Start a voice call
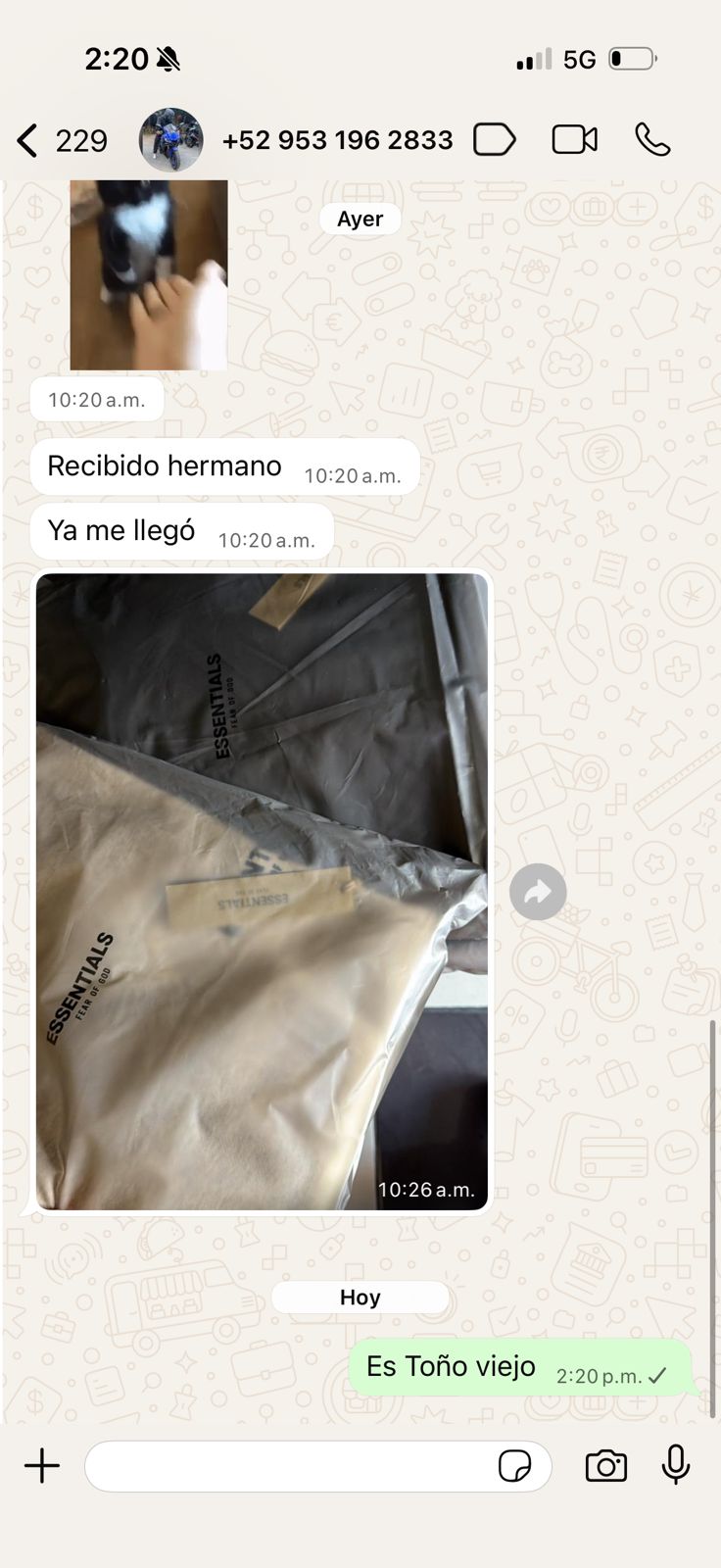 pyautogui.click(x=652, y=140)
